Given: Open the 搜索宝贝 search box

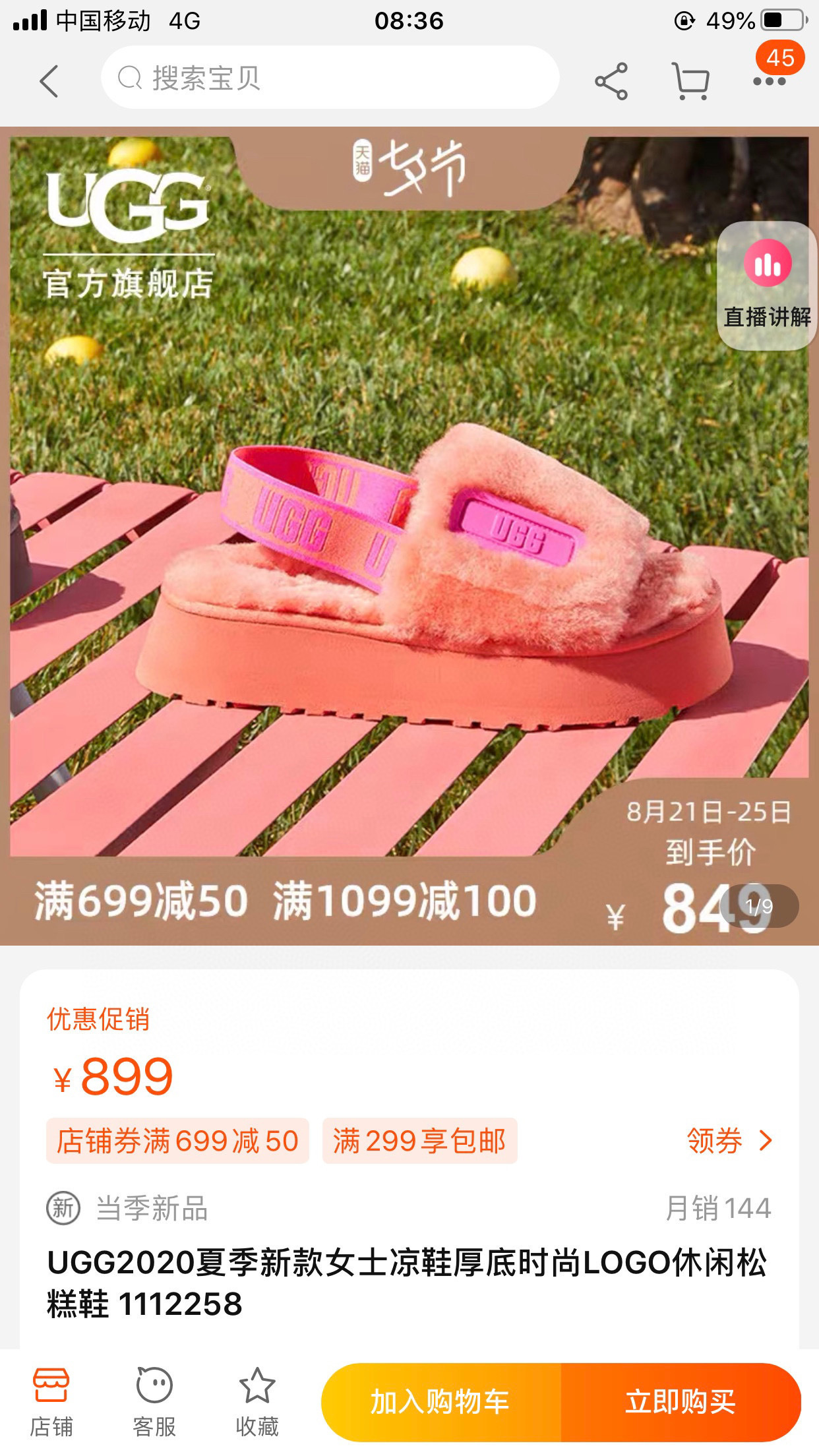Looking at the screenshot, I should click(330, 78).
